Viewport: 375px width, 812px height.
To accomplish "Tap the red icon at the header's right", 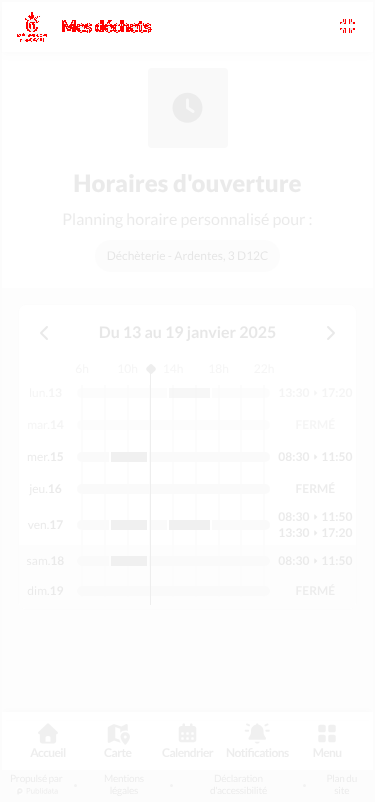I will [x=347, y=26].
